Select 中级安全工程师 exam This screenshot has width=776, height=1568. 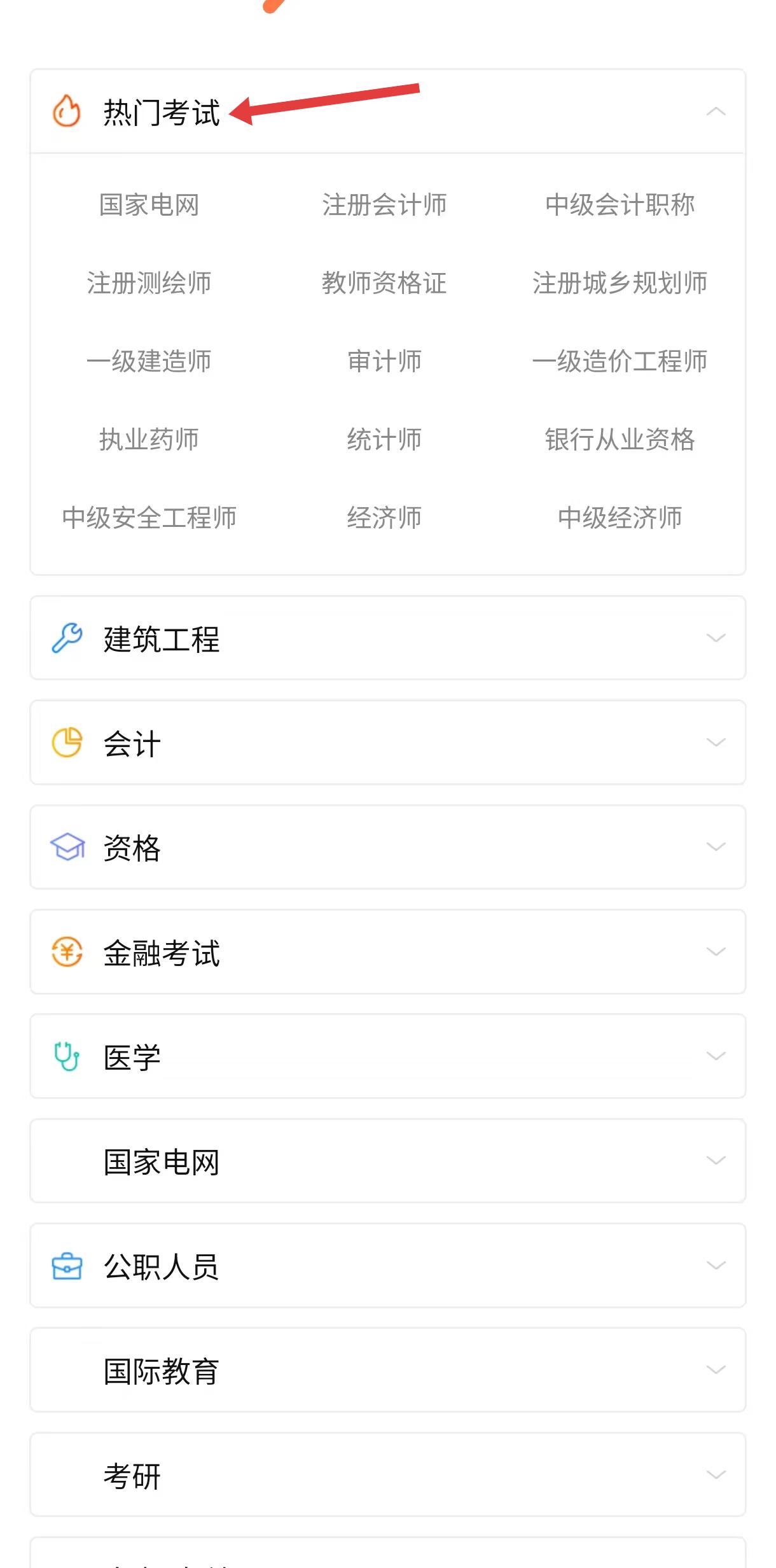coord(149,518)
